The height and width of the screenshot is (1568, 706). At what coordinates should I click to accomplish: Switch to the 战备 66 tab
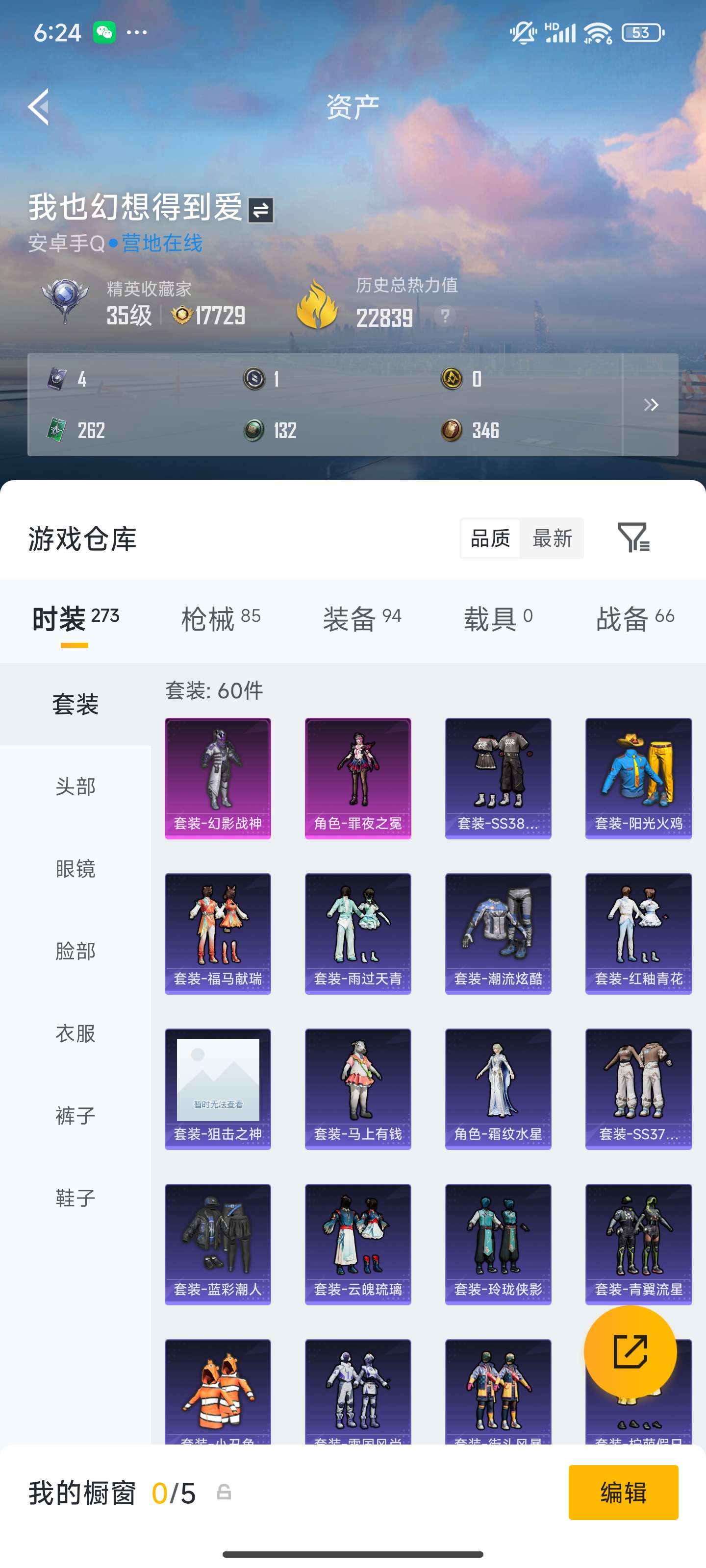pos(634,616)
